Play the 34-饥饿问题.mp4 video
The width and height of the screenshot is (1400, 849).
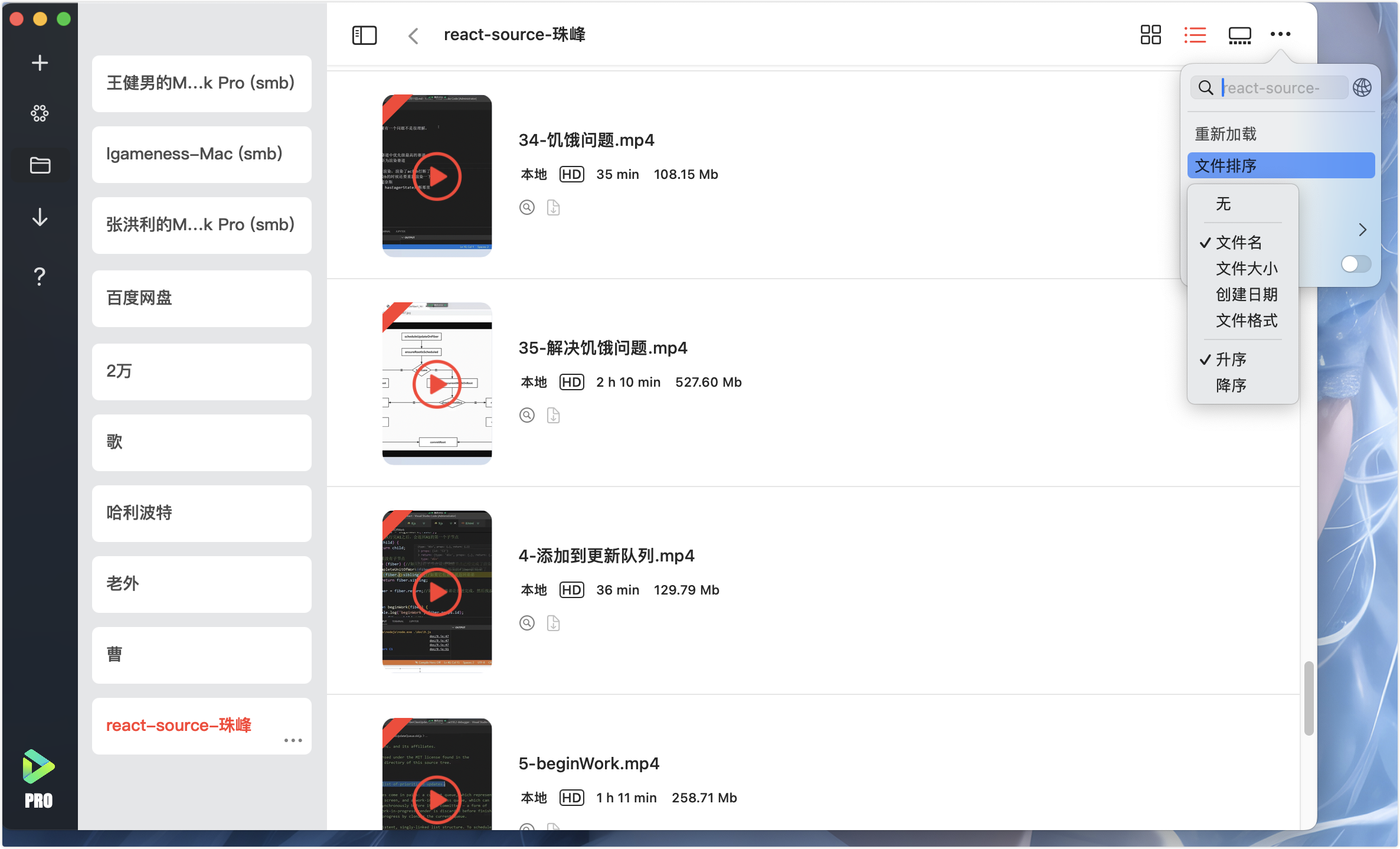click(437, 176)
